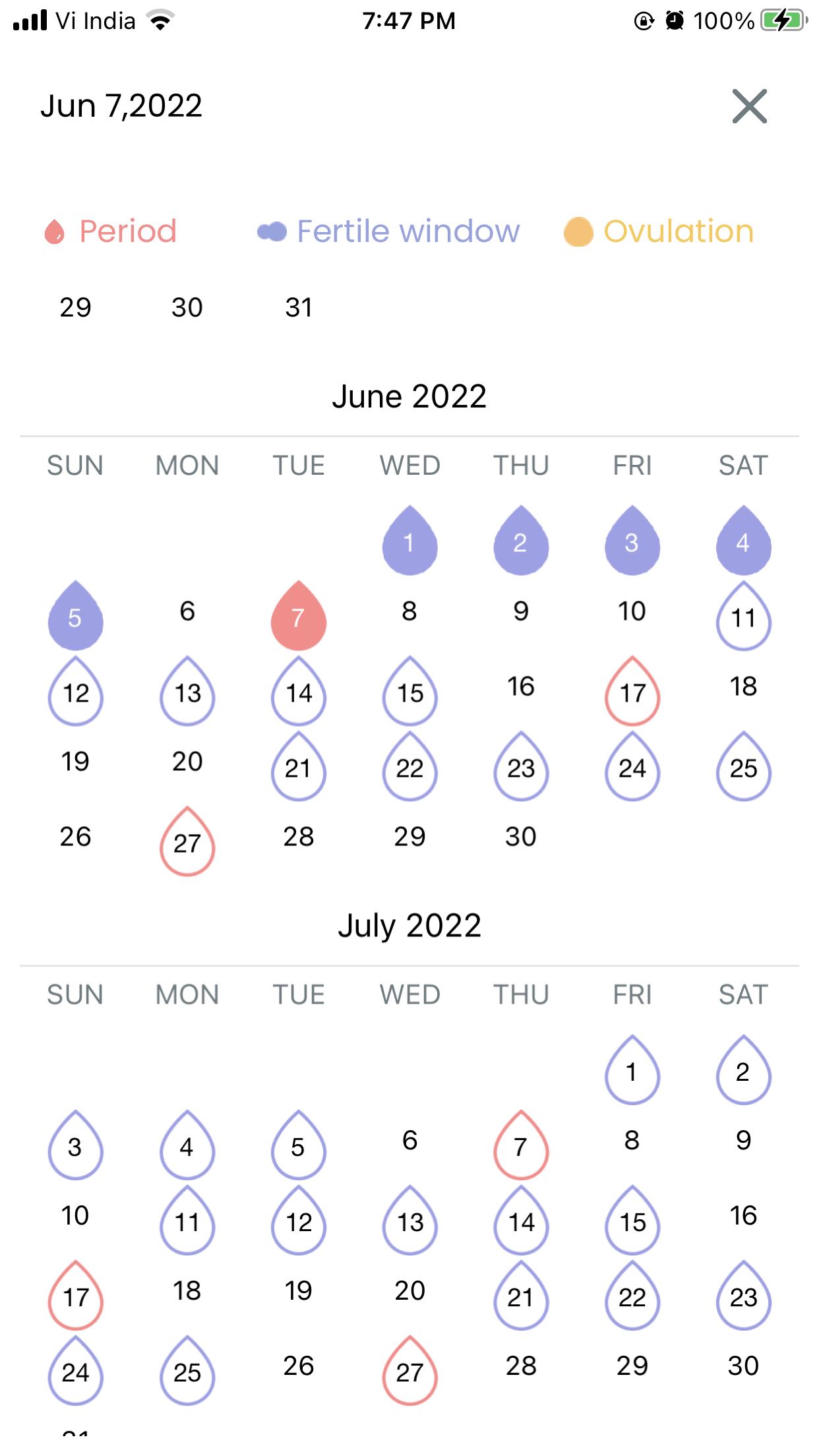Select July 17 in the calendar

[x=75, y=1295]
